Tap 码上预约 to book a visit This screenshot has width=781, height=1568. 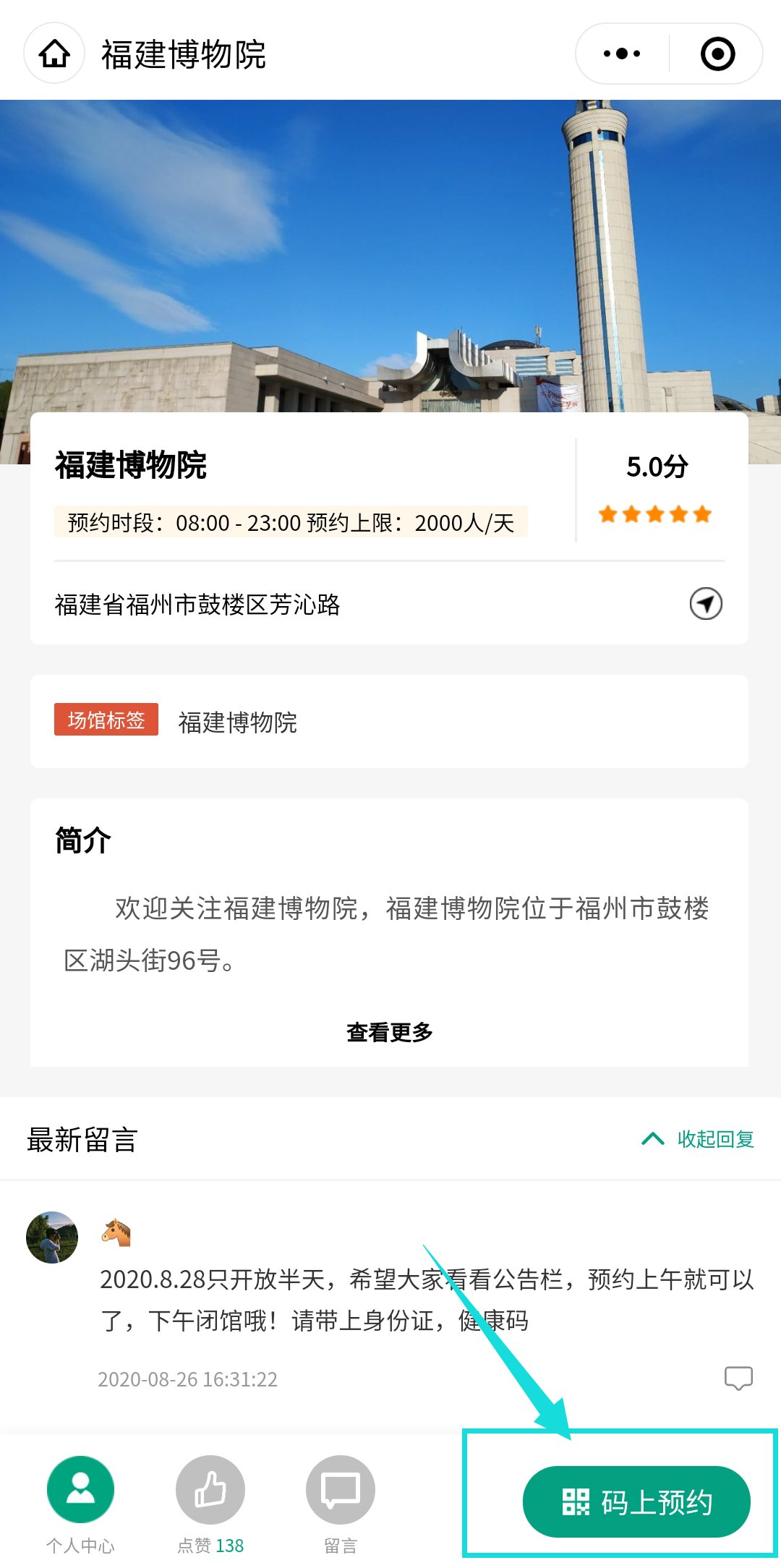[x=636, y=1502]
